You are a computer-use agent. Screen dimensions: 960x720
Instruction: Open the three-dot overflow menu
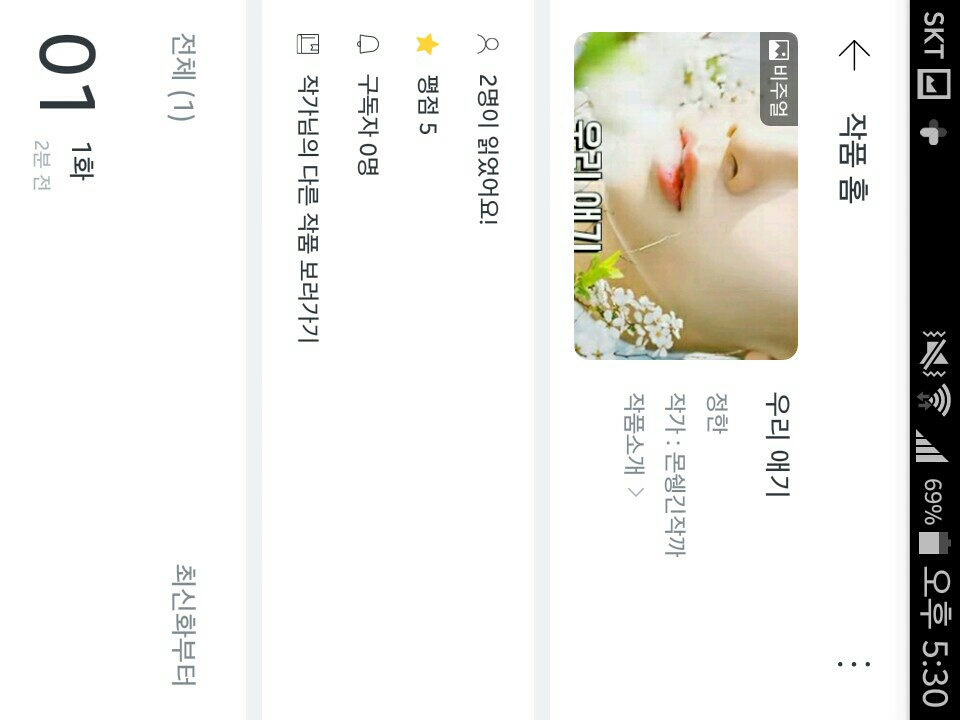tap(853, 663)
